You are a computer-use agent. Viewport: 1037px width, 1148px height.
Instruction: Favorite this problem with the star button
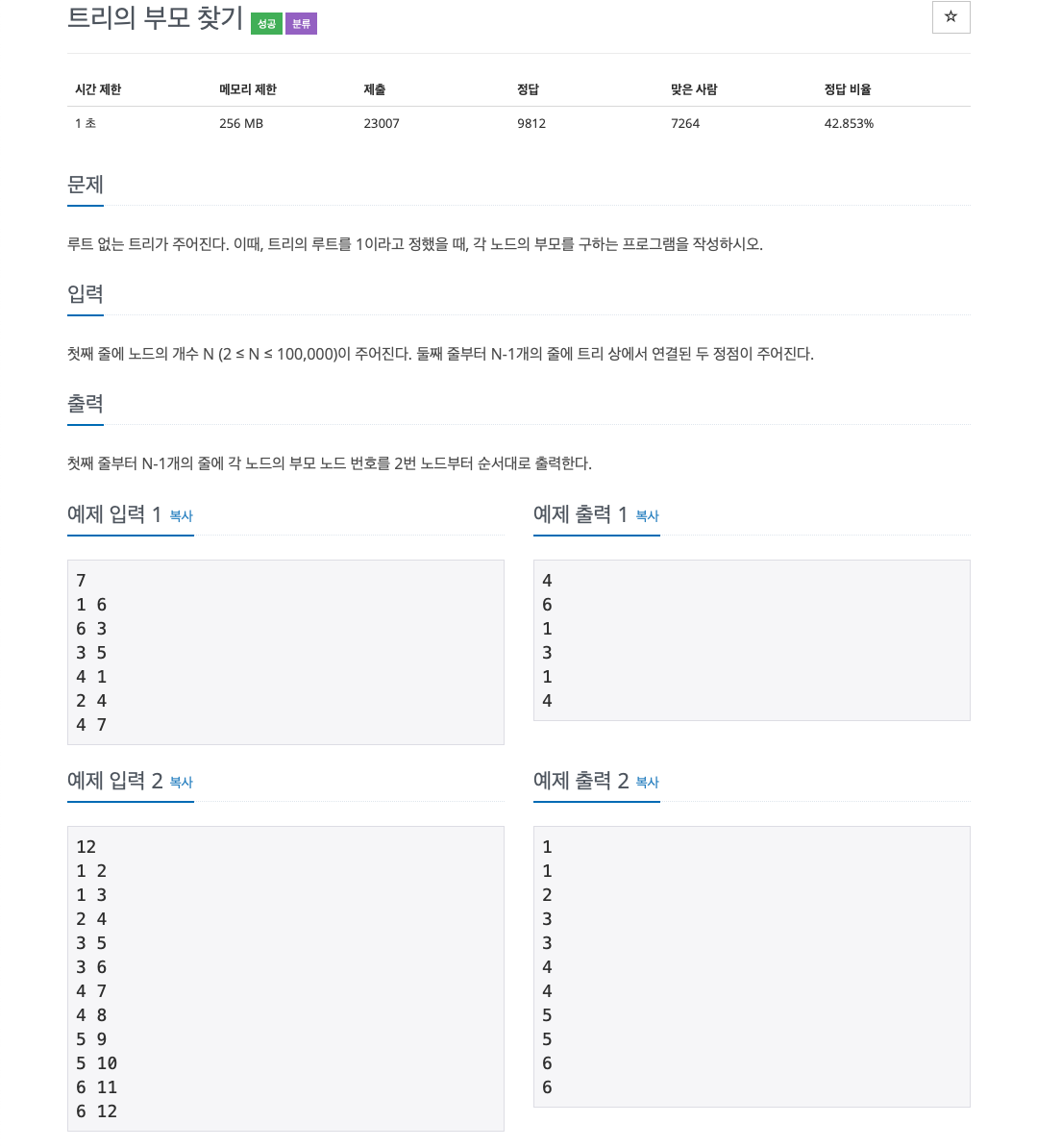point(951,17)
